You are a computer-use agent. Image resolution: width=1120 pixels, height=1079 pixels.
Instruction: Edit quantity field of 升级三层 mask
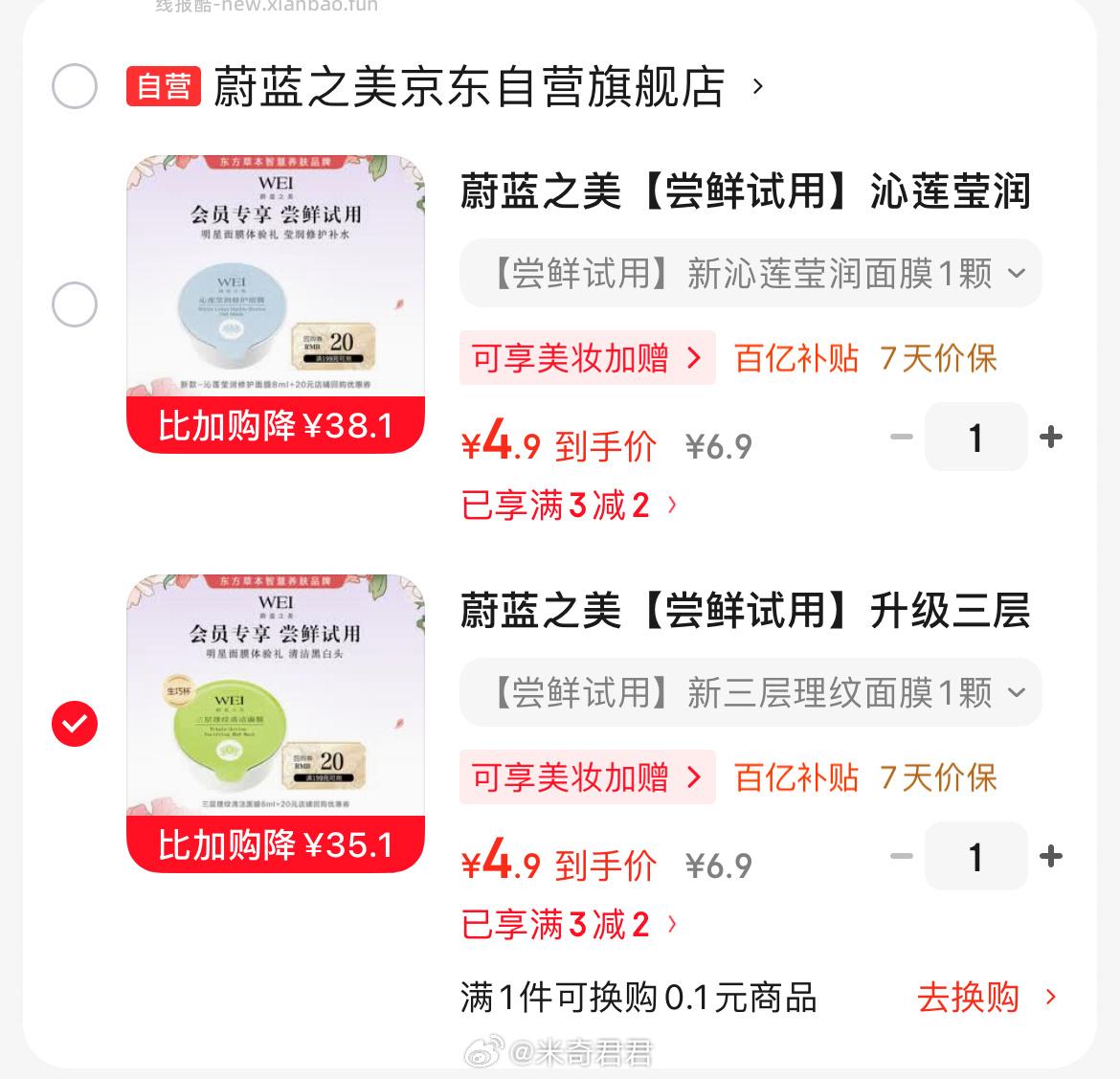975,856
